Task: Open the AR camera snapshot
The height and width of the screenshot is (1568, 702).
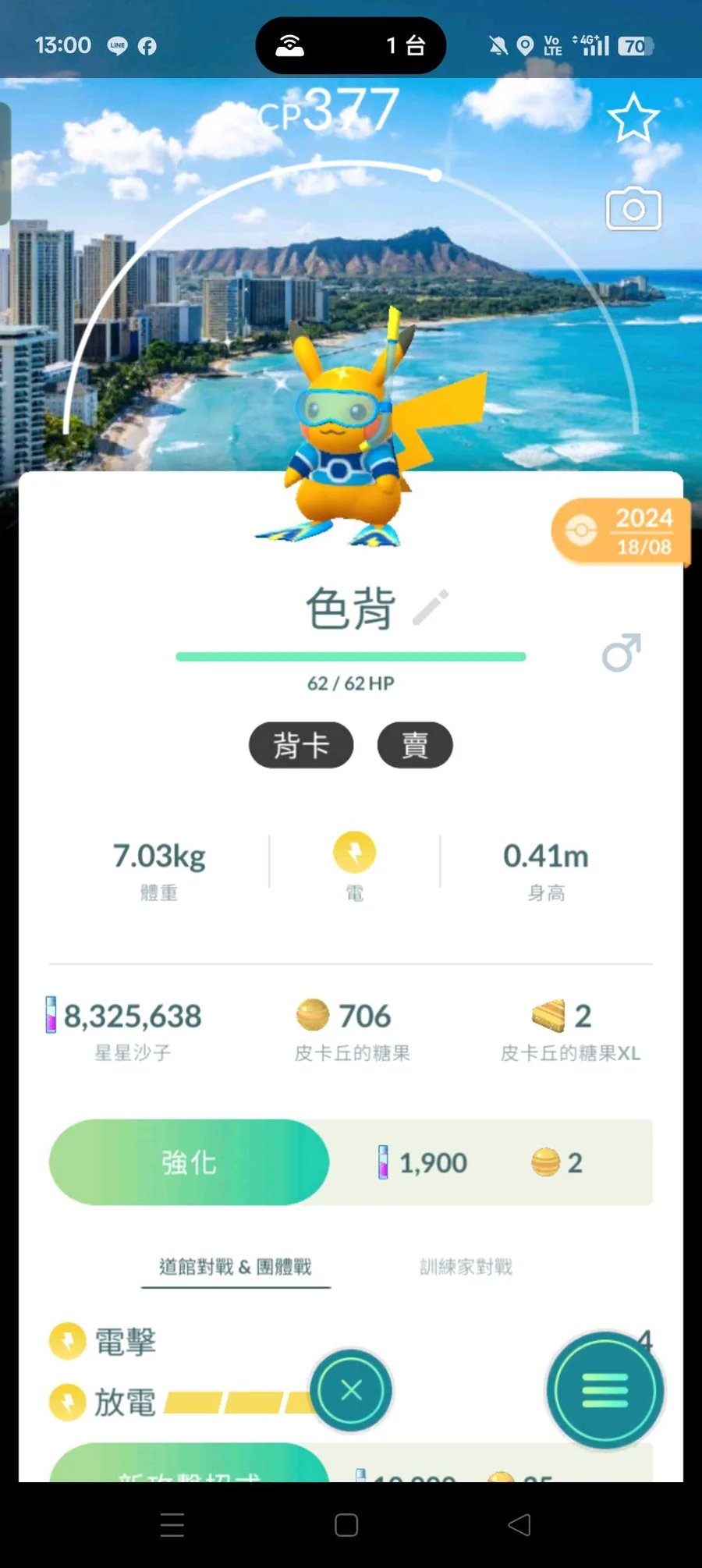Action: coord(633,209)
